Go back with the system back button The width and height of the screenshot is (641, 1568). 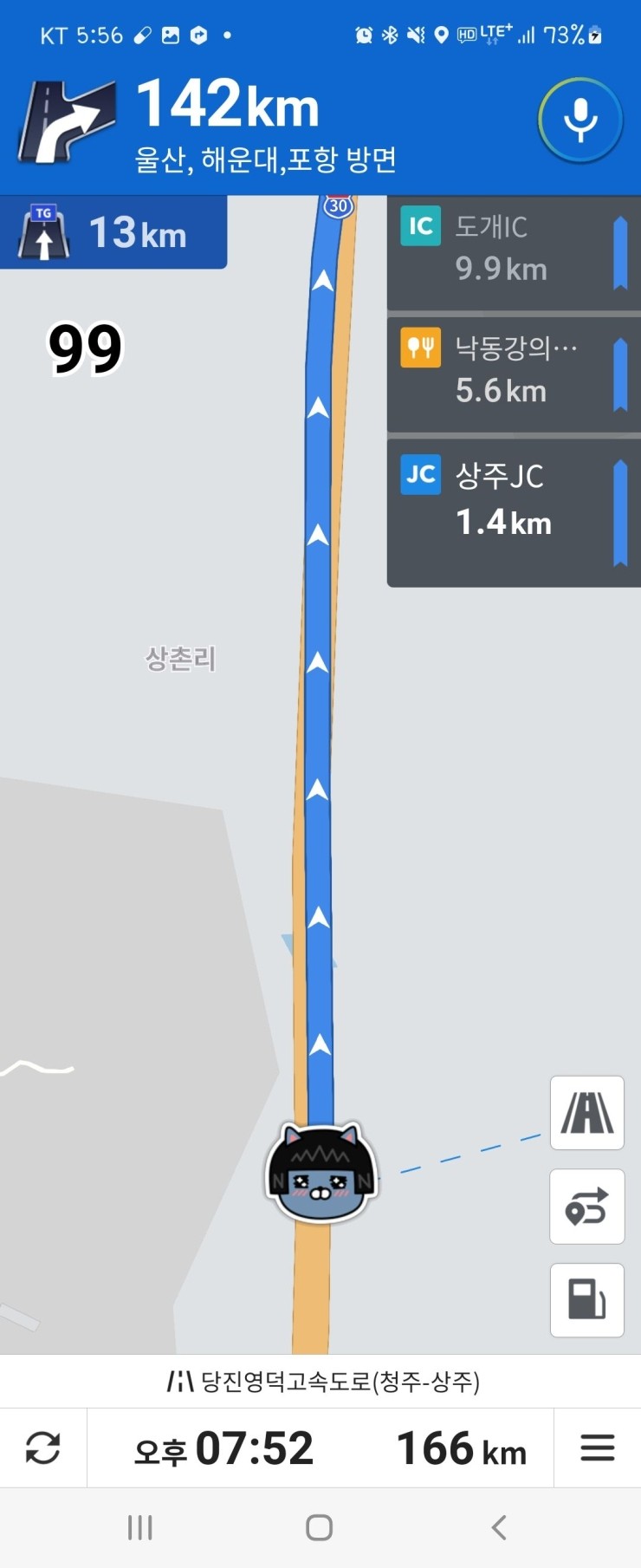click(x=498, y=1527)
